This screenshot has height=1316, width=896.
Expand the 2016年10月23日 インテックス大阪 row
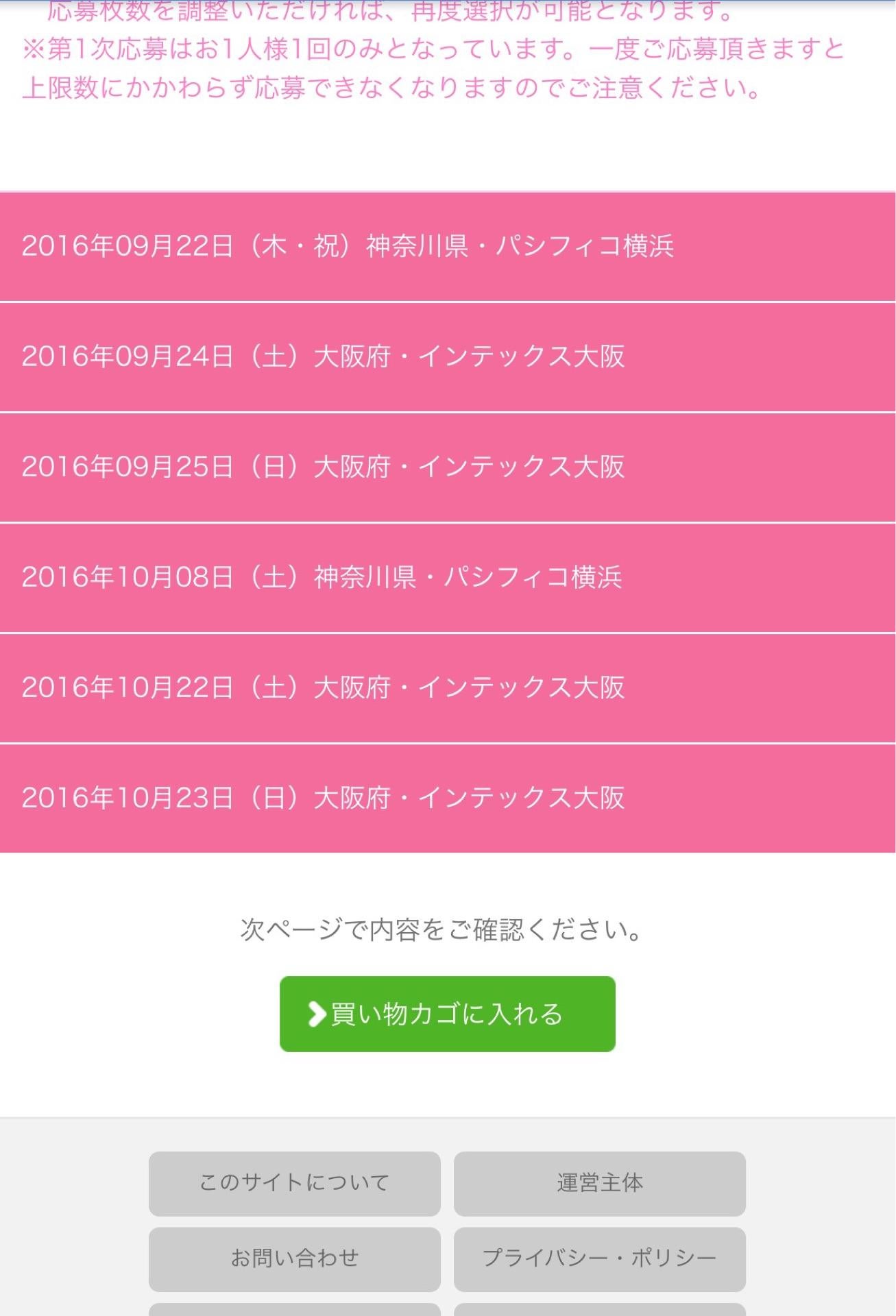pos(448,798)
